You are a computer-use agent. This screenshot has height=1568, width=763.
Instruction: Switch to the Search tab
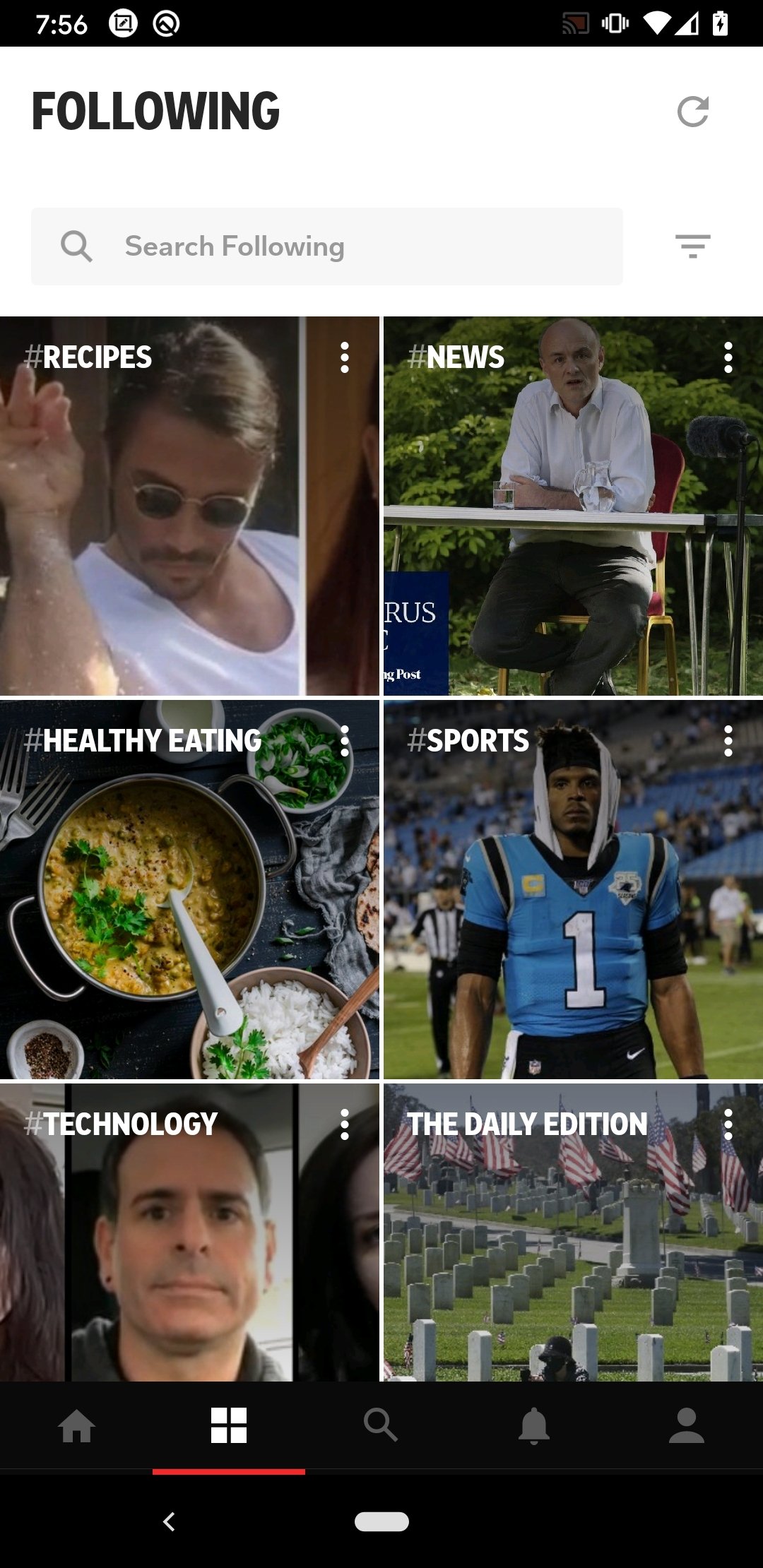pos(381,1425)
